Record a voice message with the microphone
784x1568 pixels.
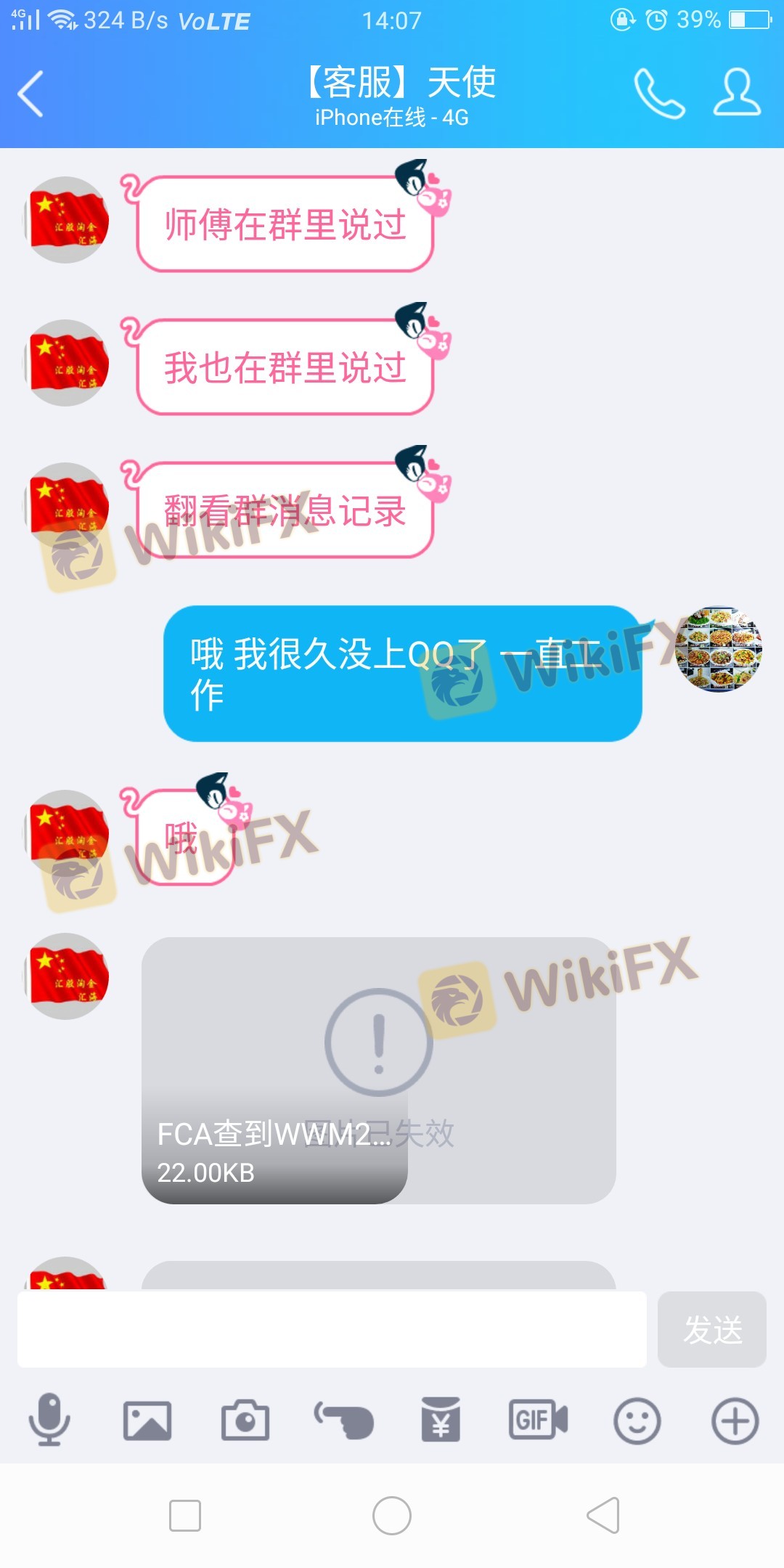point(49,1420)
